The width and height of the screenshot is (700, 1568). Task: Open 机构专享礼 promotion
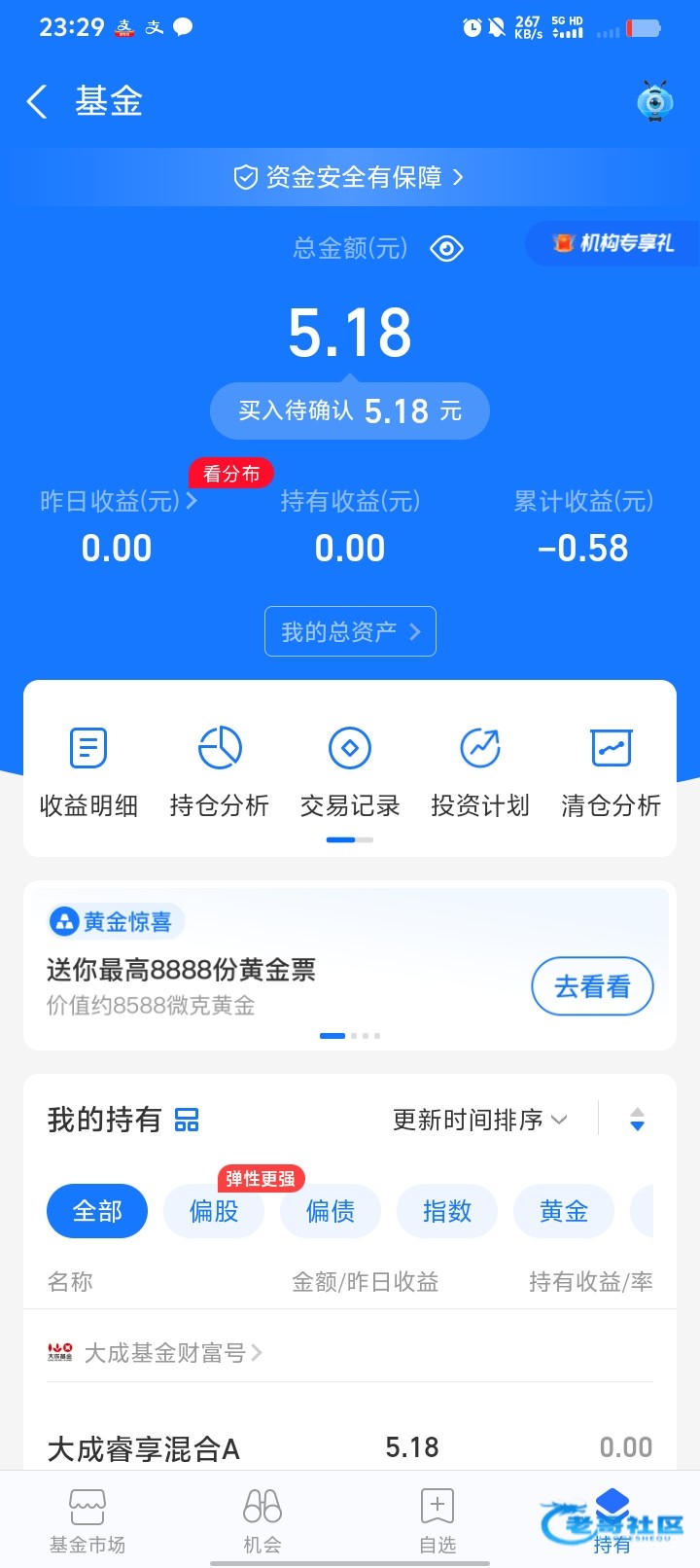(x=614, y=243)
